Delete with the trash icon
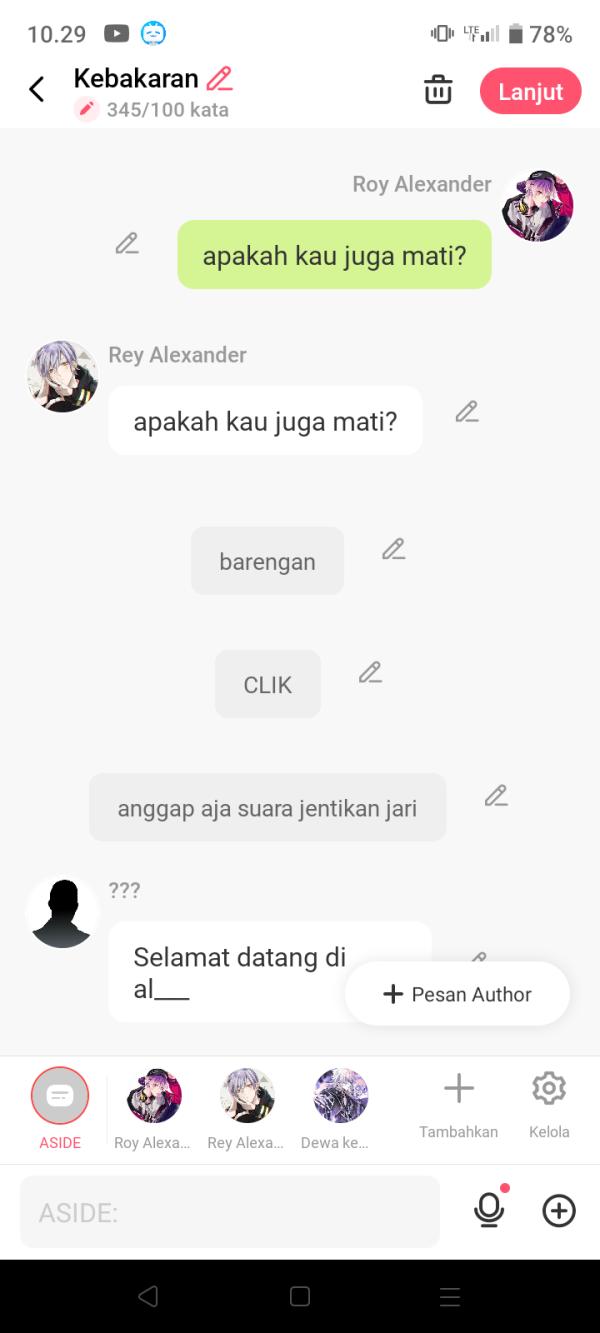 438,90
